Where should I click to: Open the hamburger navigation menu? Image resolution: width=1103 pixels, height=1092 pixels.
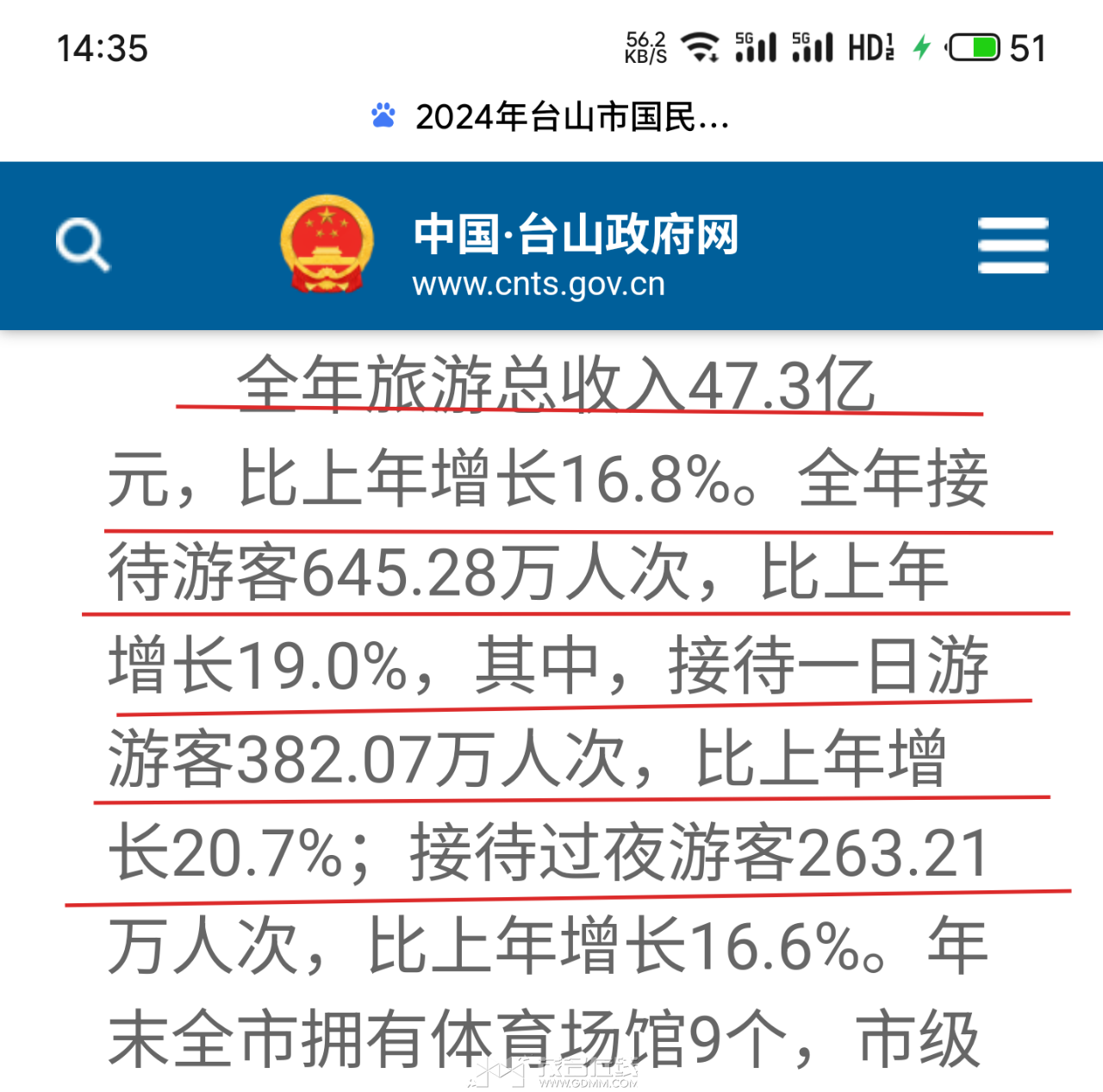coord(1013,245)
